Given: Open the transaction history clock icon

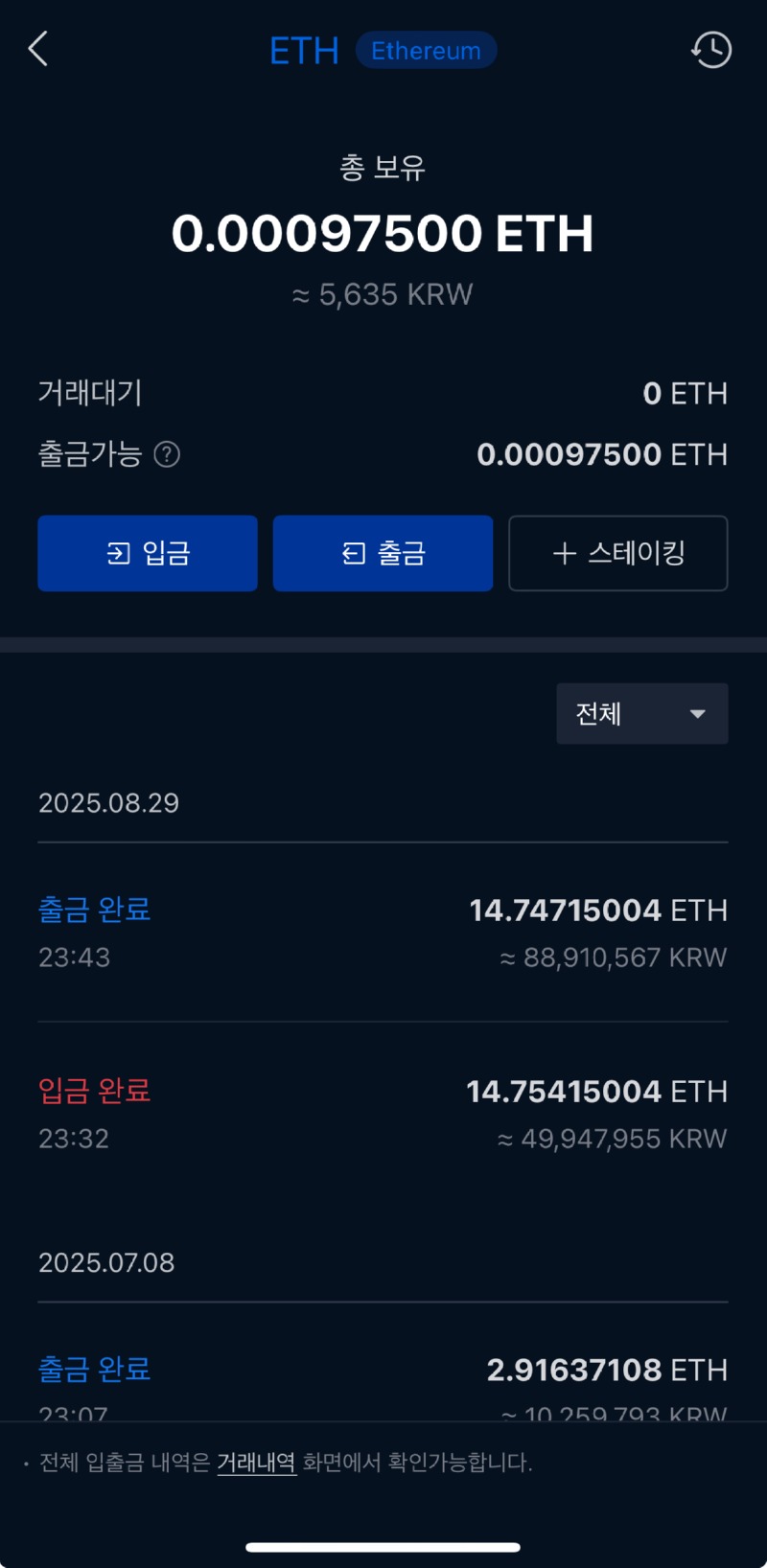Looking at the screenshot, I should point(710,50).
